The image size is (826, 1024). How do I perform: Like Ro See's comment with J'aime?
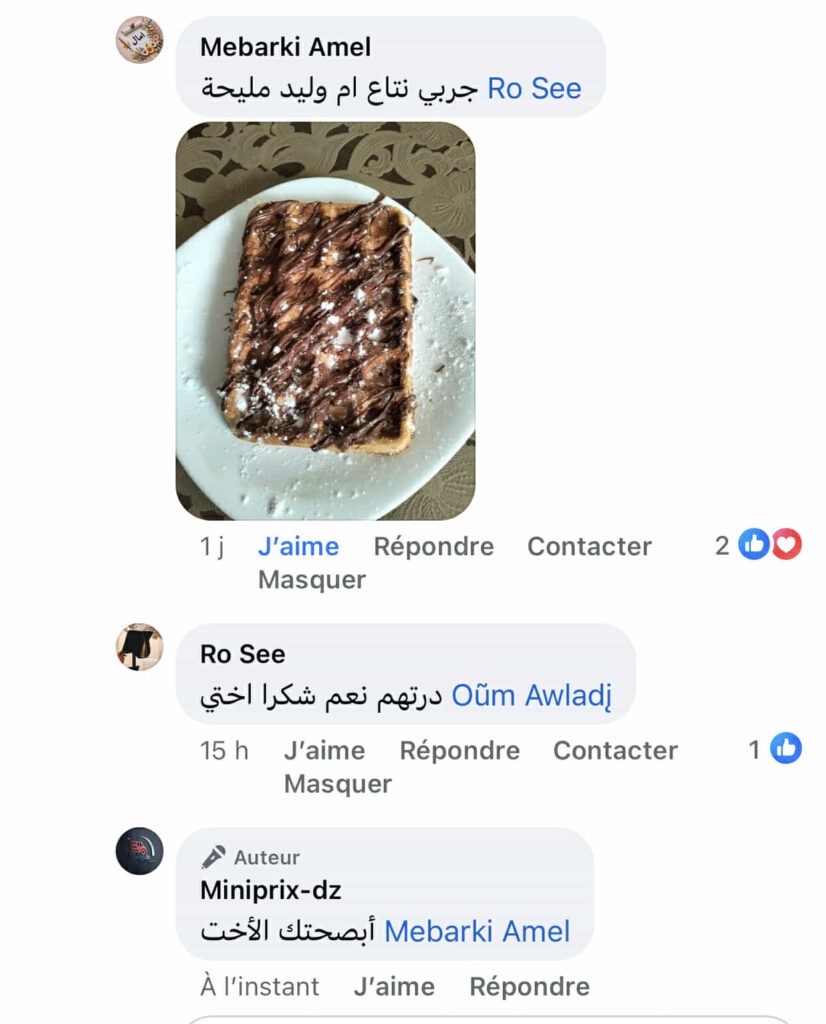tap(324, 750)
